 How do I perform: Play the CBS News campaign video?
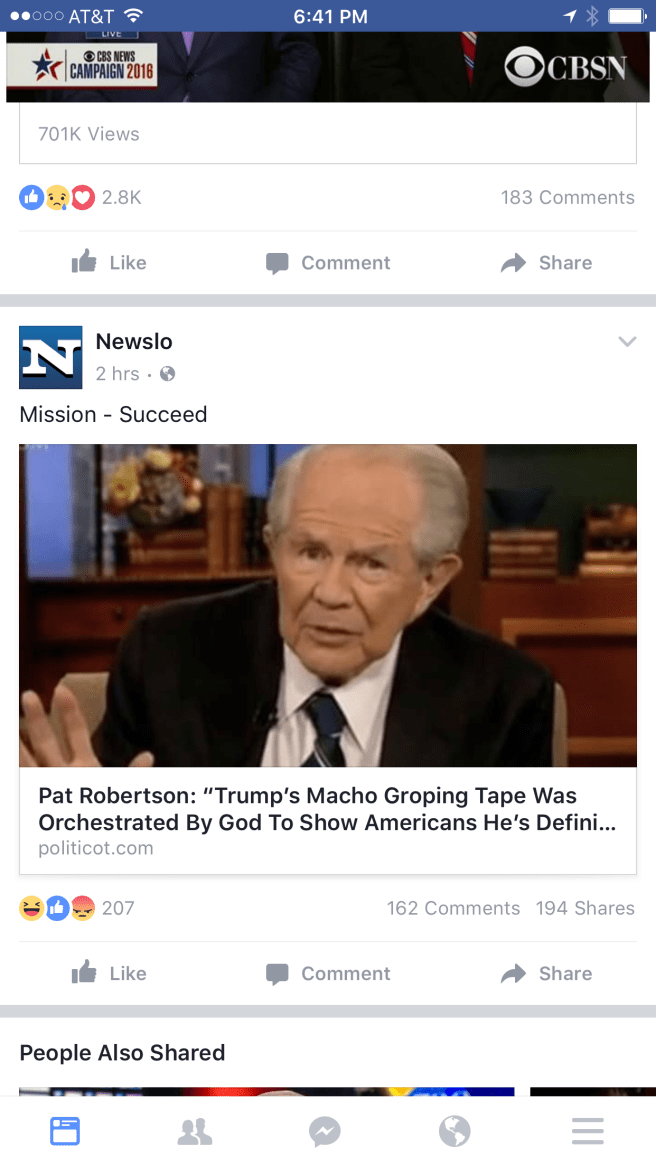[328, 67]
